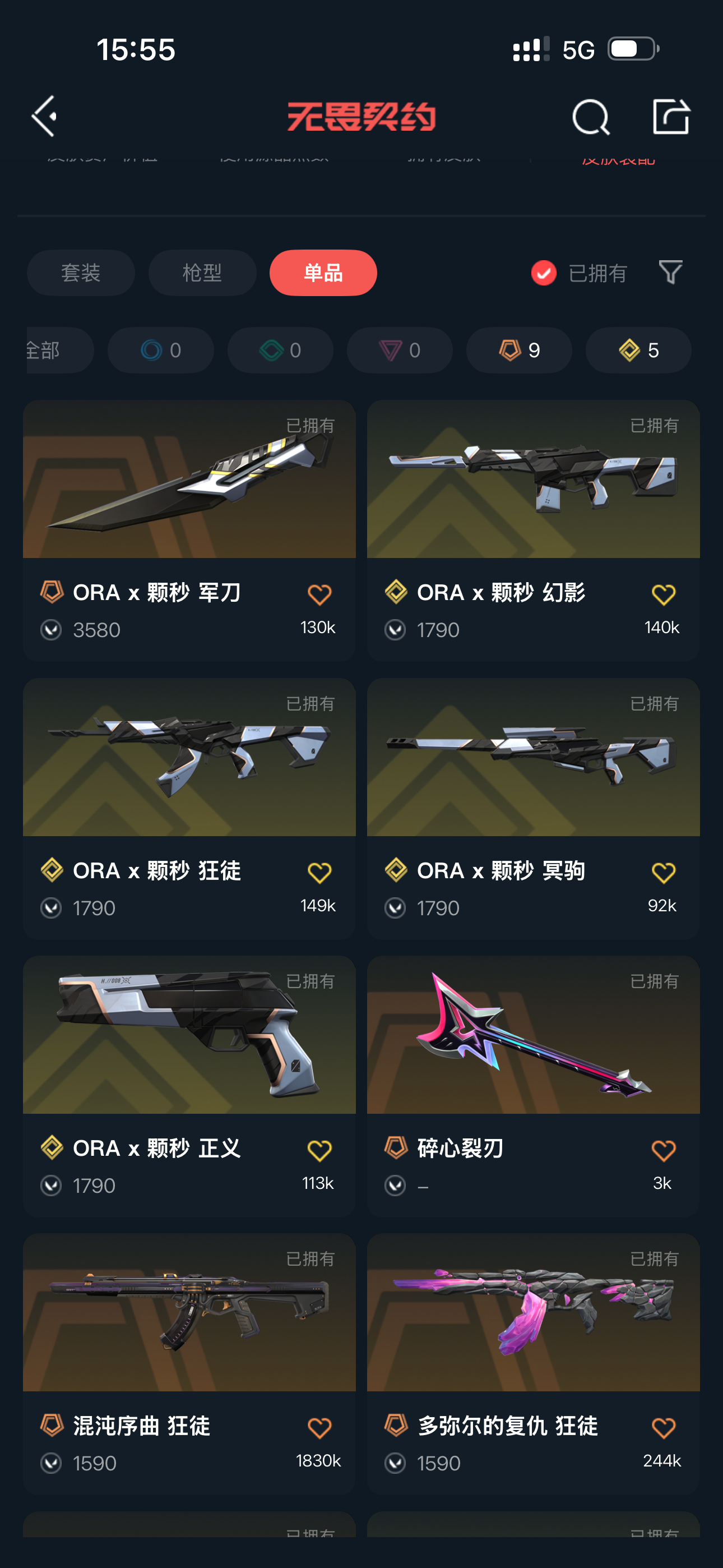Share this page via the share icon

pyautogui.click(x=671, y=116)
